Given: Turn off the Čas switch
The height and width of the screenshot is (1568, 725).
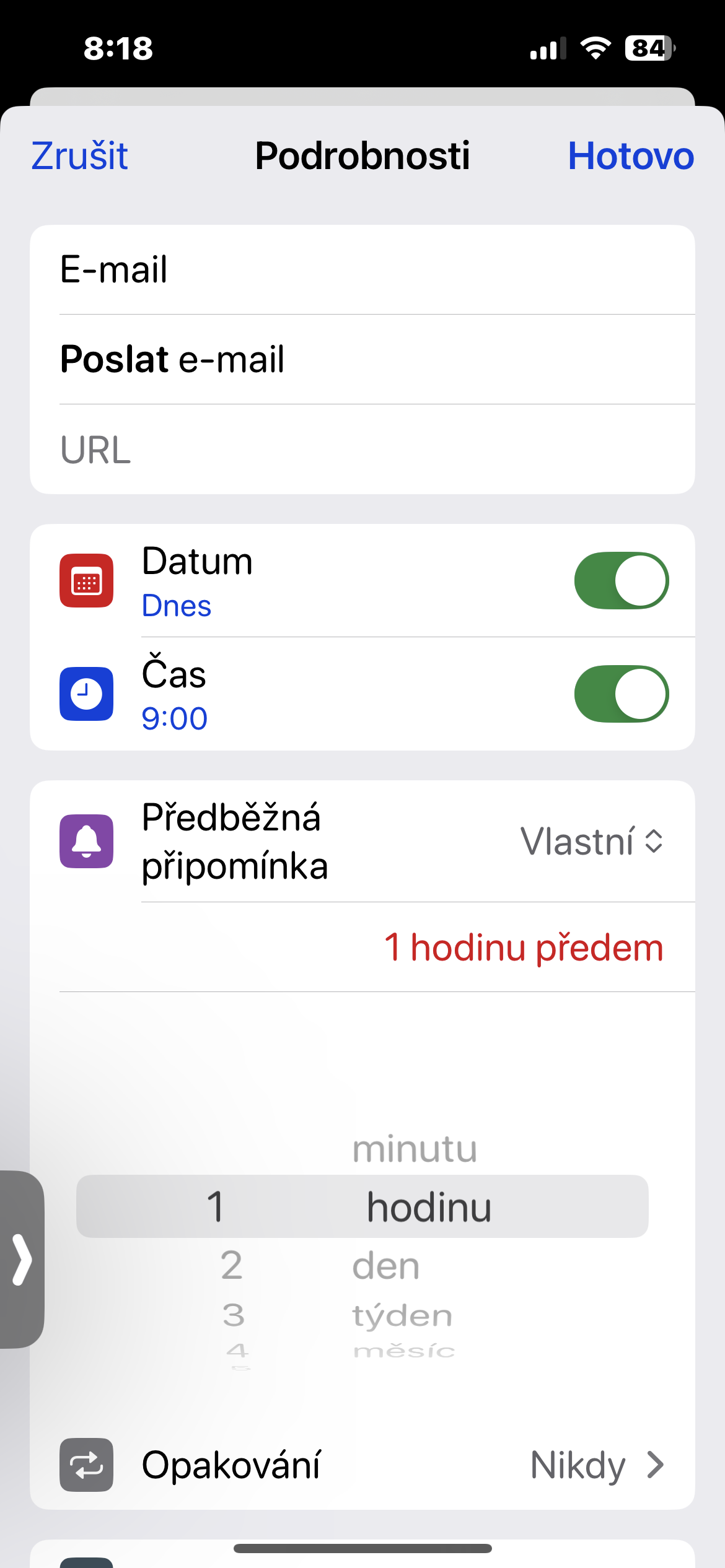Looking at the screenshot, I should pos(621,694).
